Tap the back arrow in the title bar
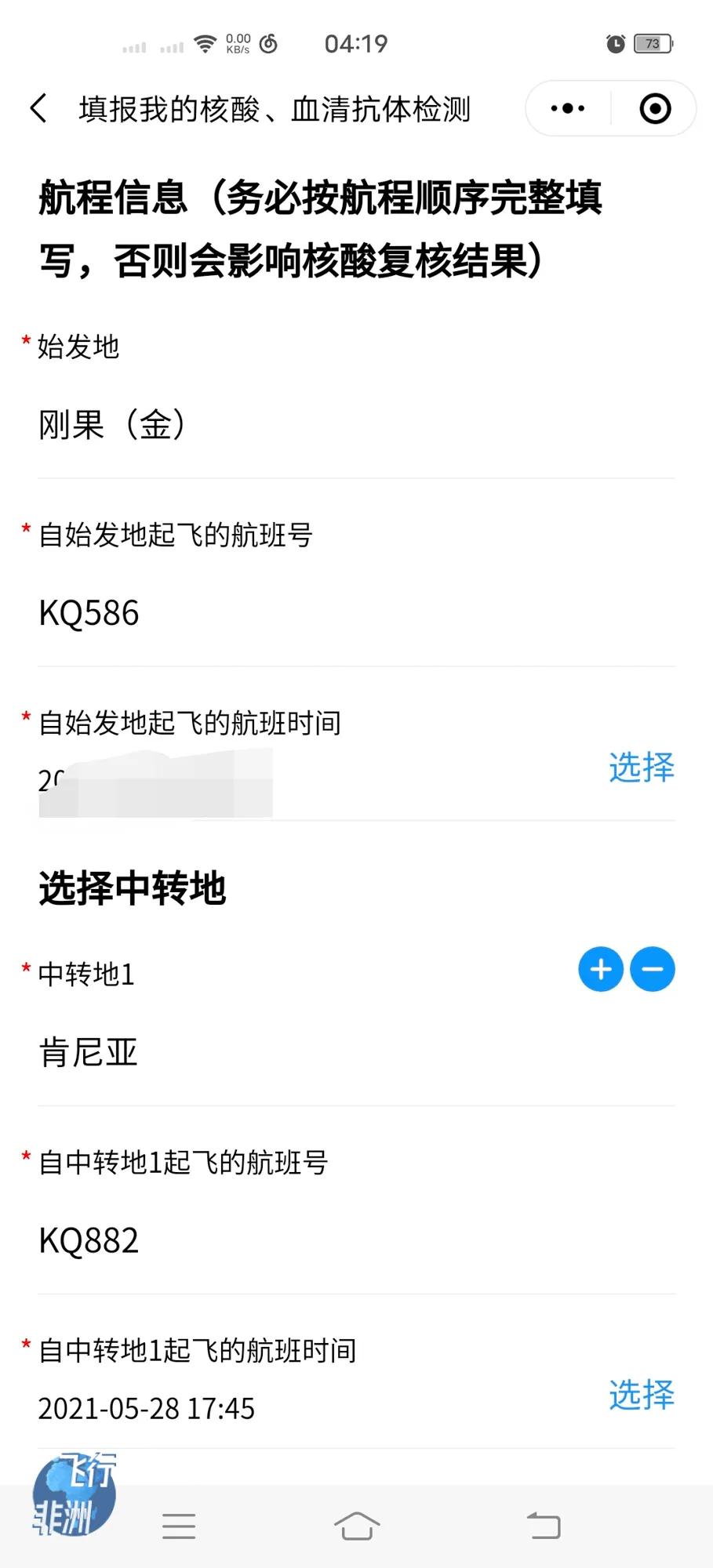Image resolution: width=713 pixels, height=1568 pixels. coord(38,109)
